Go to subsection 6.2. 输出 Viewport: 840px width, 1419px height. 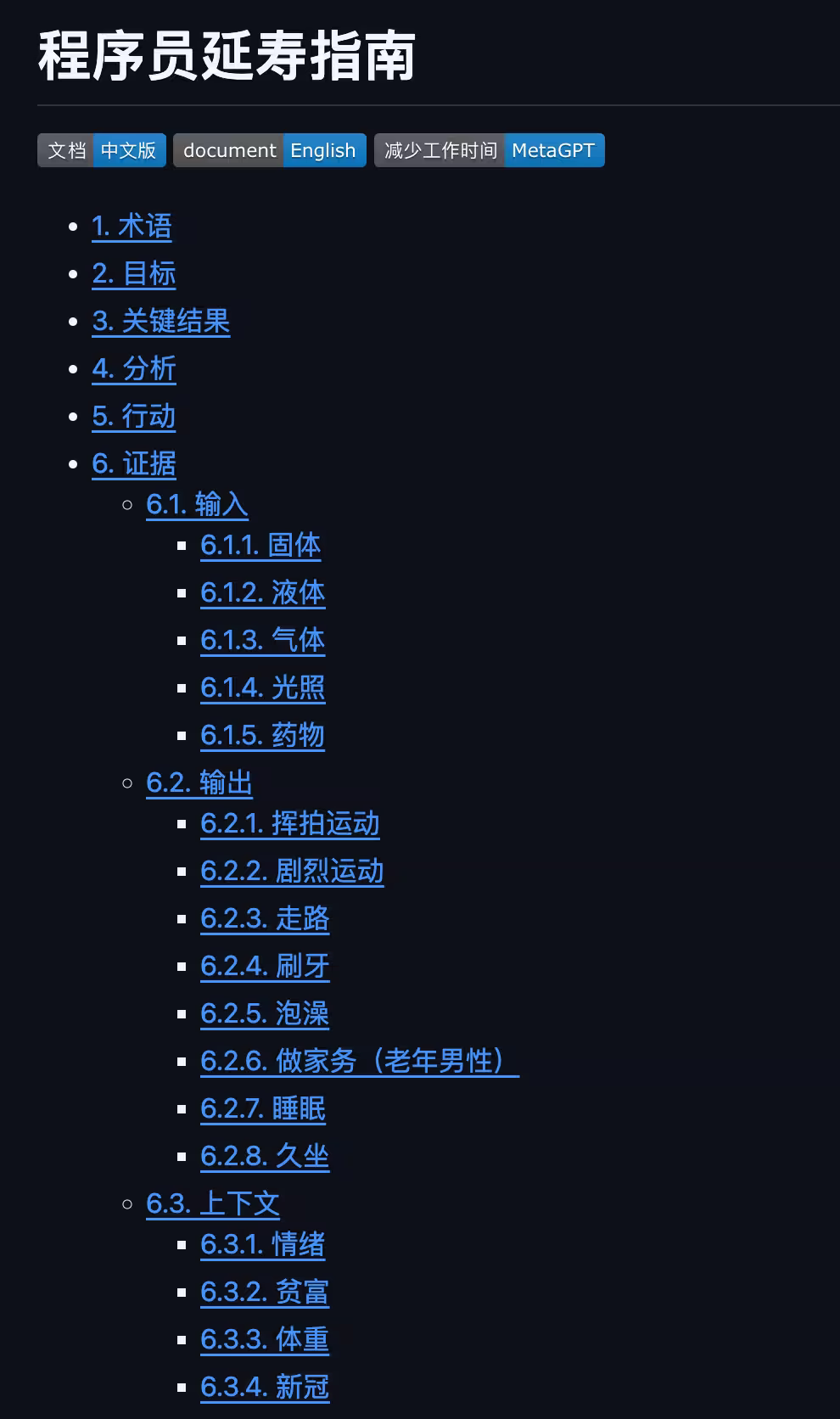[199, 783]
